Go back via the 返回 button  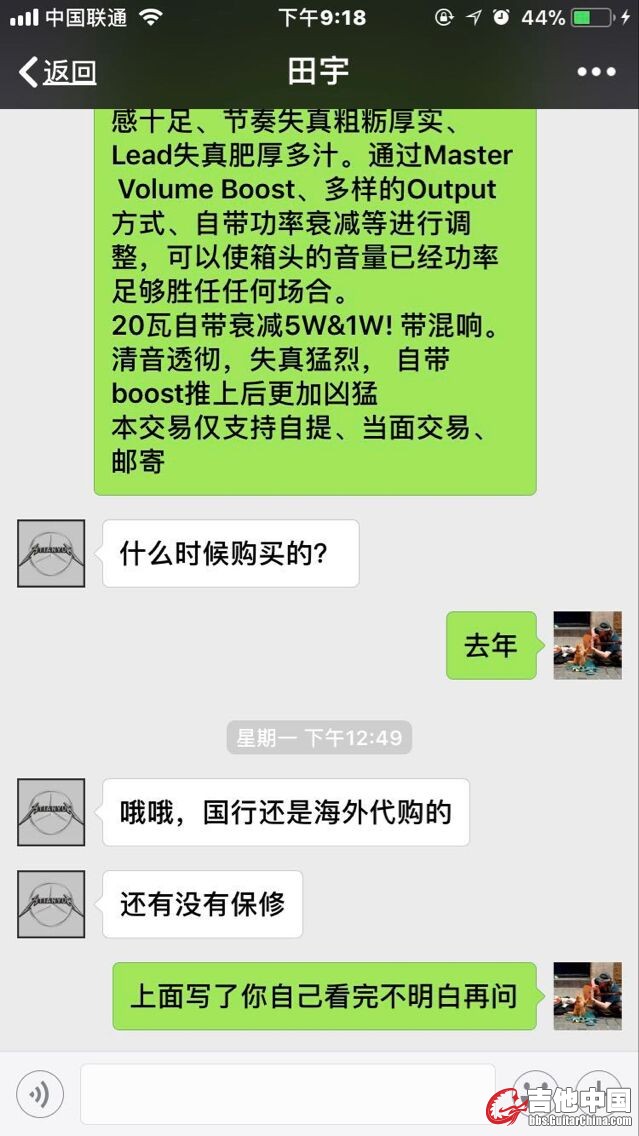pyautogui.click(x=58, y=72)
